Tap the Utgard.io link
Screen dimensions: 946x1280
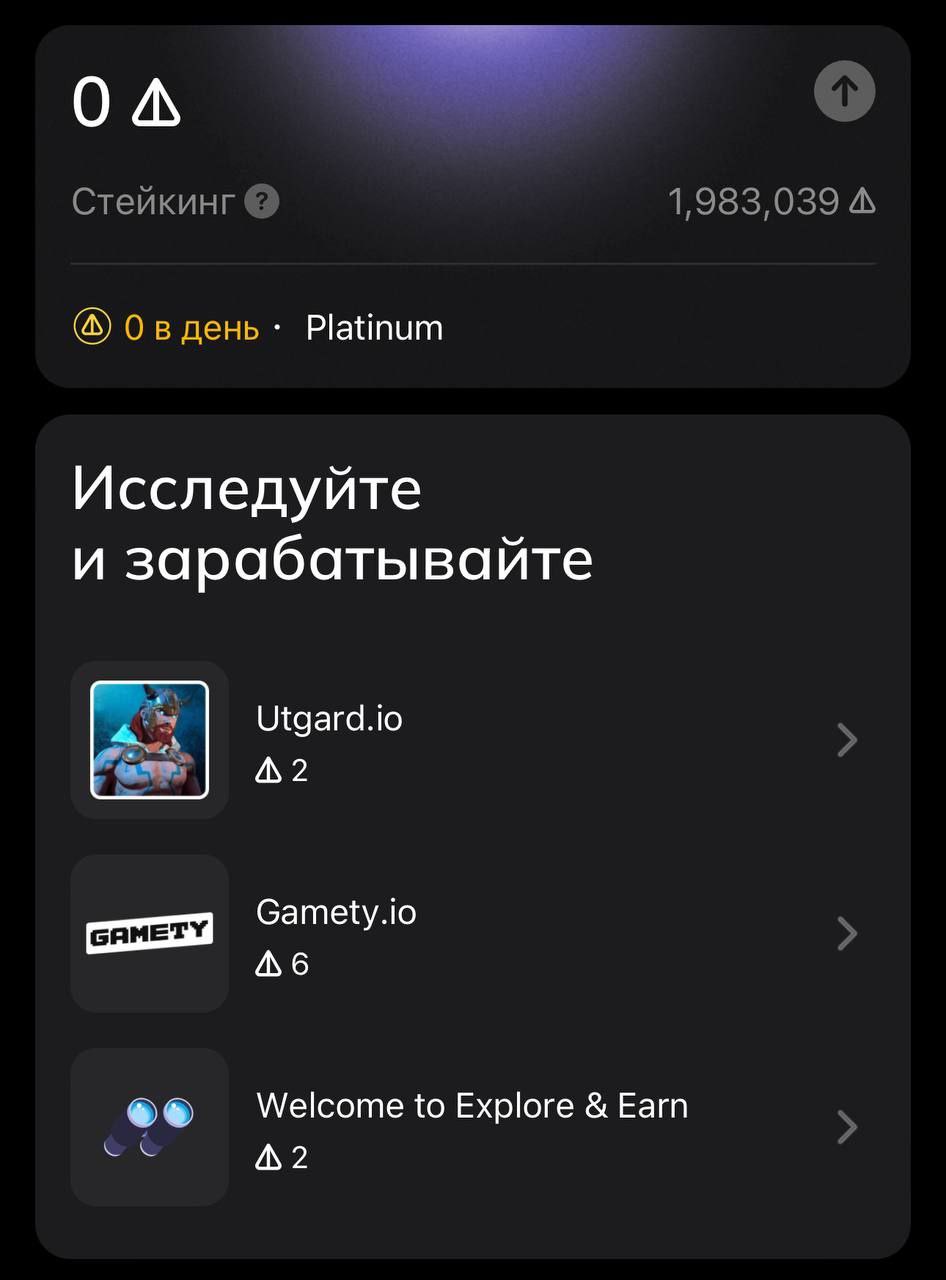pyautogui.click(x=329, y=718)
